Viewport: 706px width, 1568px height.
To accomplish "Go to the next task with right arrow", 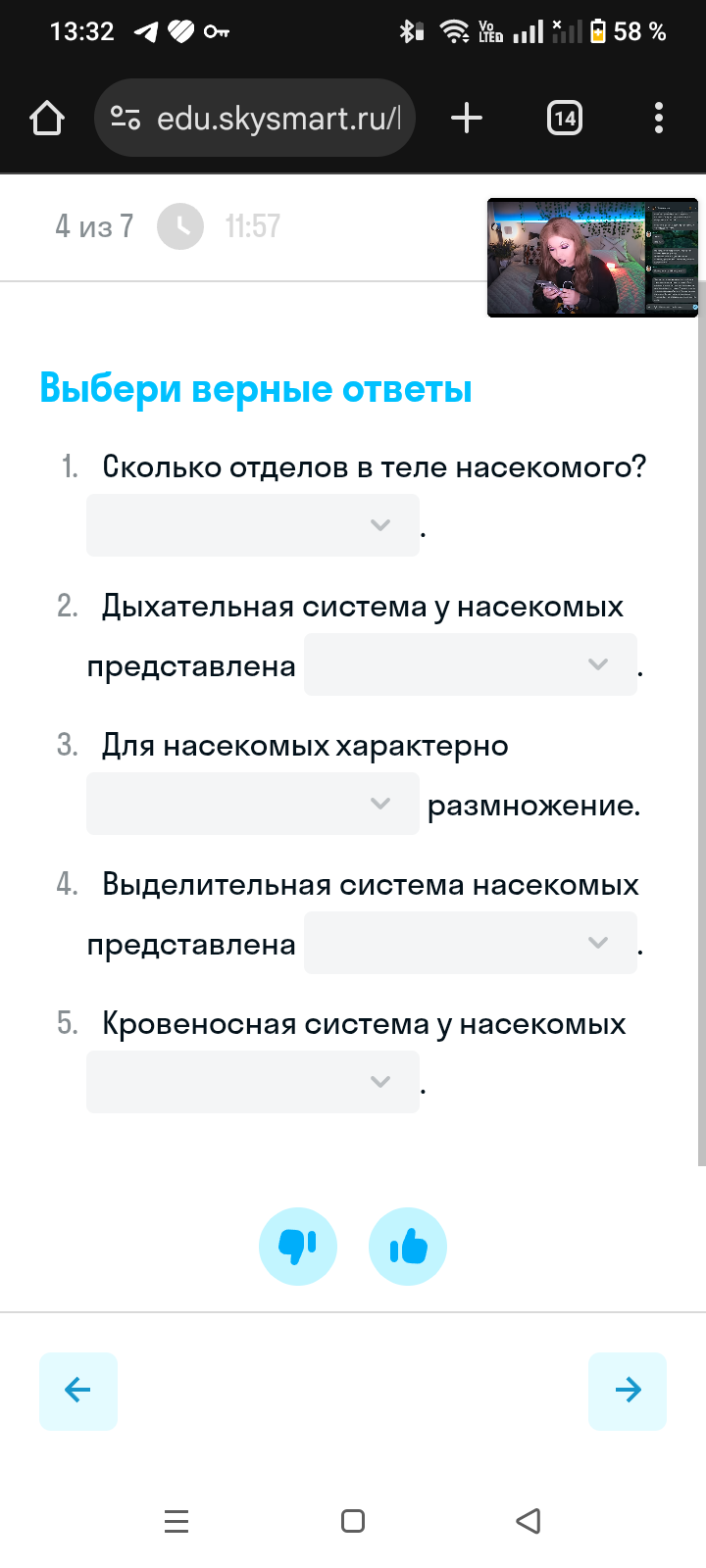I will pyautogui.click(x=628, y=1391).
